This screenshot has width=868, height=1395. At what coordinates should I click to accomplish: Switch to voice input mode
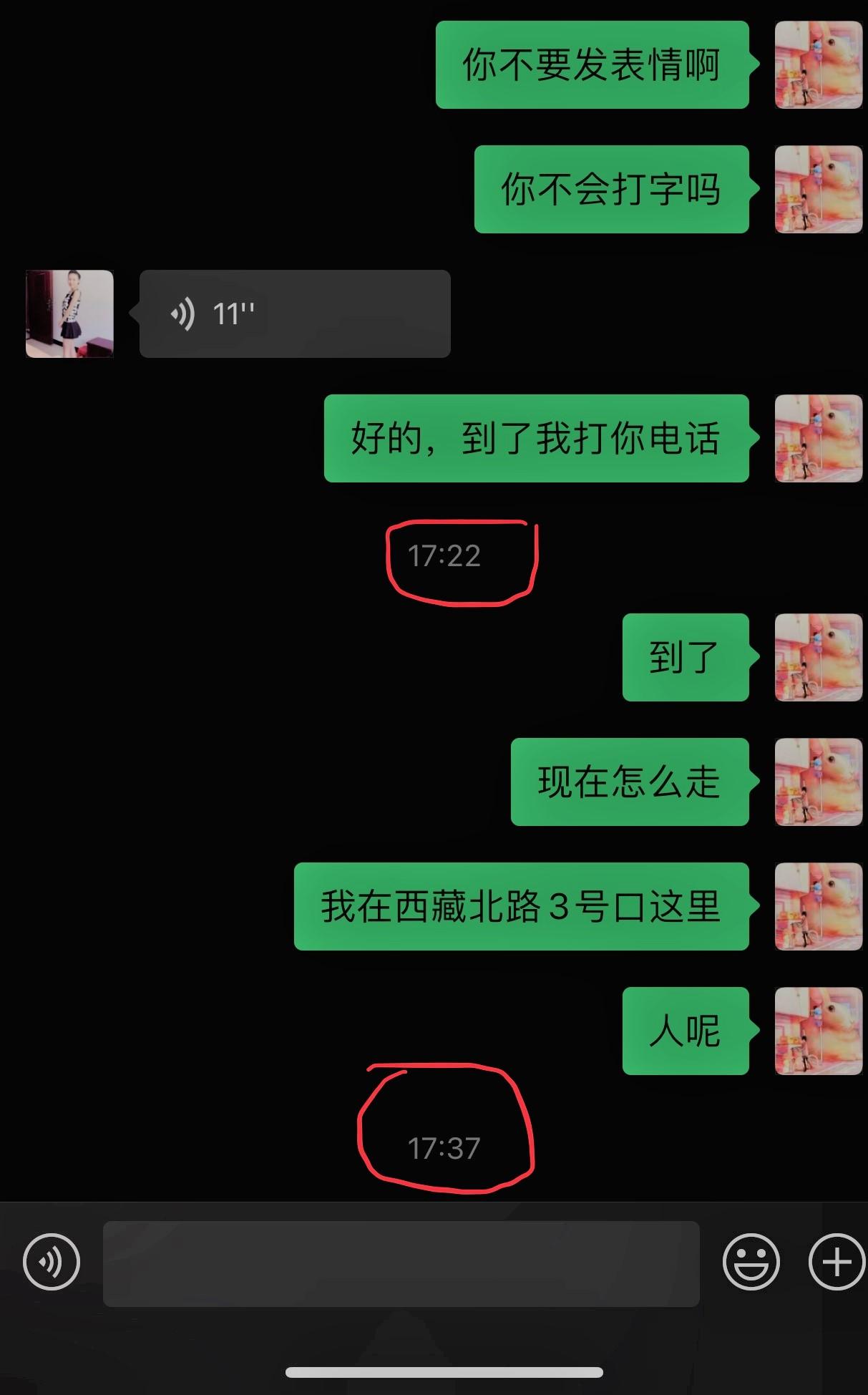coord(52,1263)
